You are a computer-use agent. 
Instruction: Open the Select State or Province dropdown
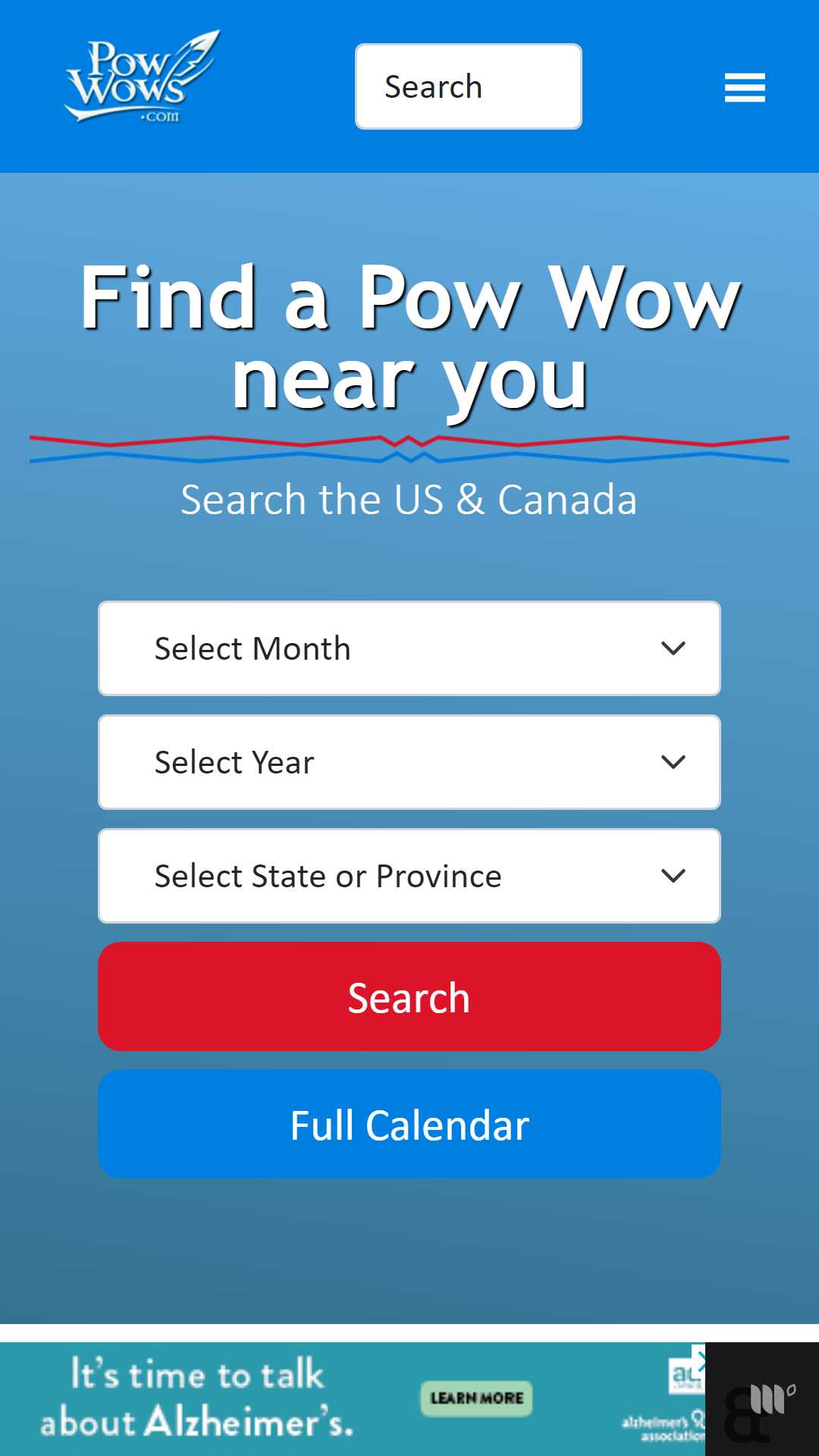tap(409, 876)
